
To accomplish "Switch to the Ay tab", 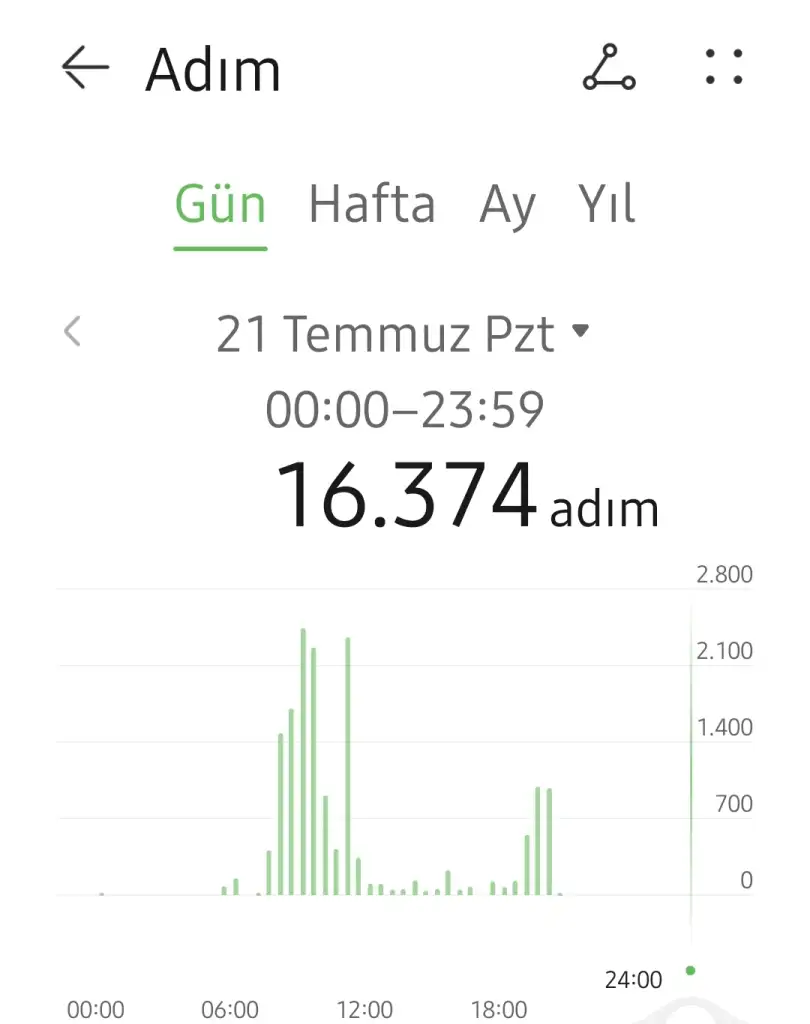I will click(508, 205).
